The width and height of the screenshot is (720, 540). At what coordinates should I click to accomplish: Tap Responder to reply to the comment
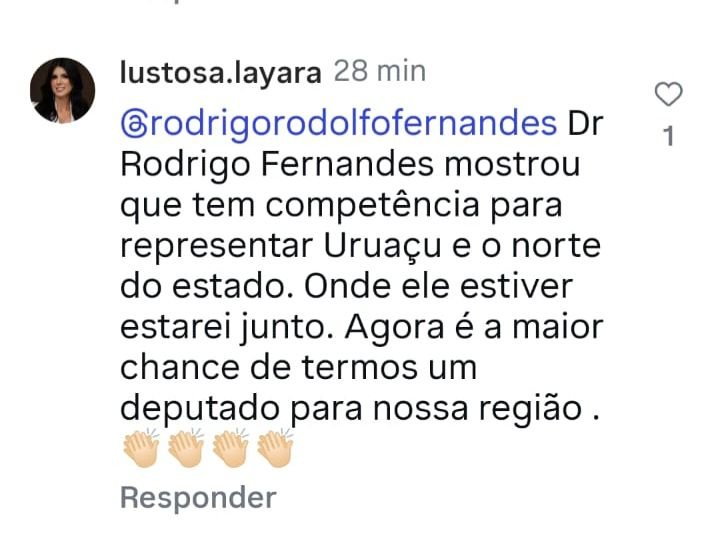pos(198,497)
